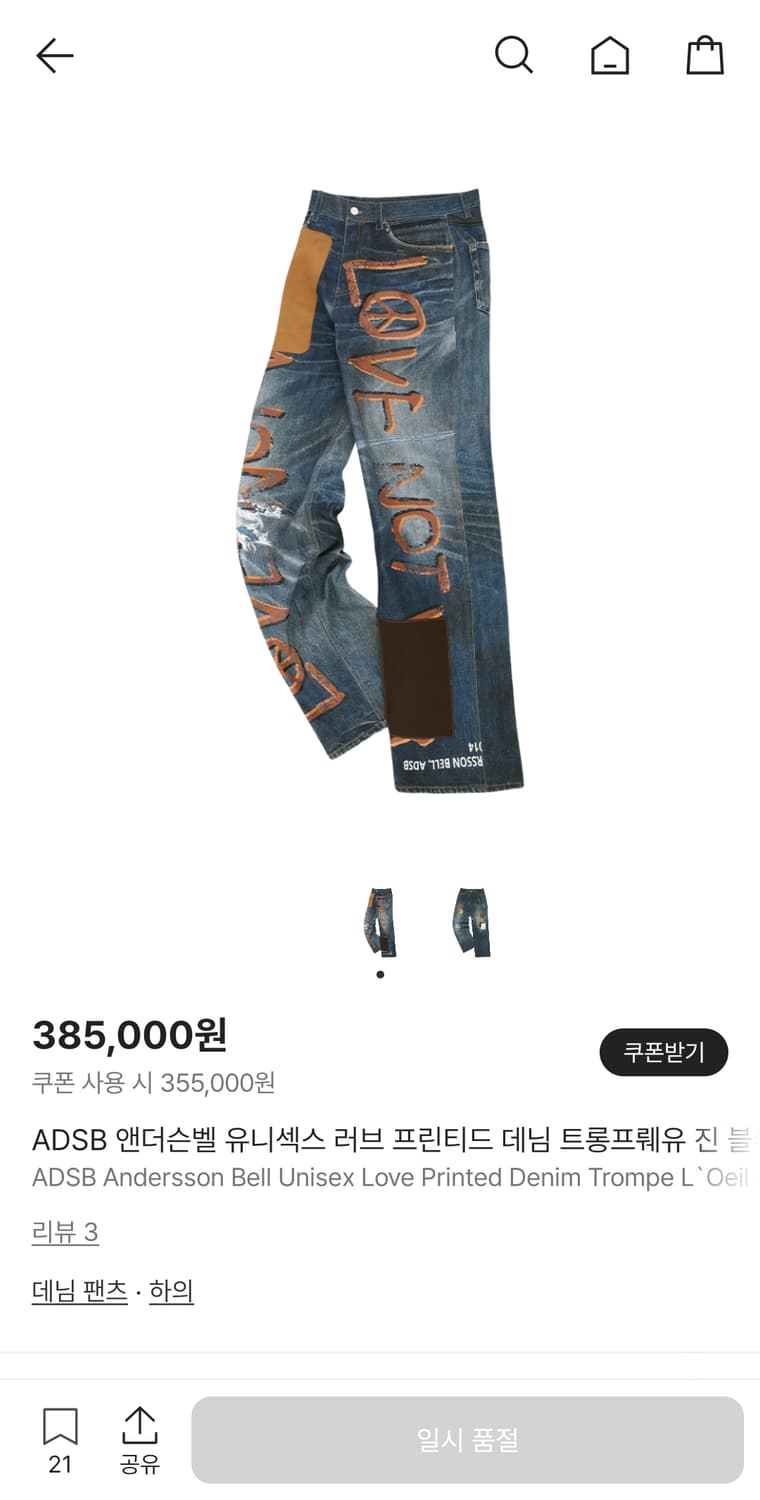This screenshot has height=1500, width=760.
Task: Open the 데님 팬츠 category link
Action: 79,1291
